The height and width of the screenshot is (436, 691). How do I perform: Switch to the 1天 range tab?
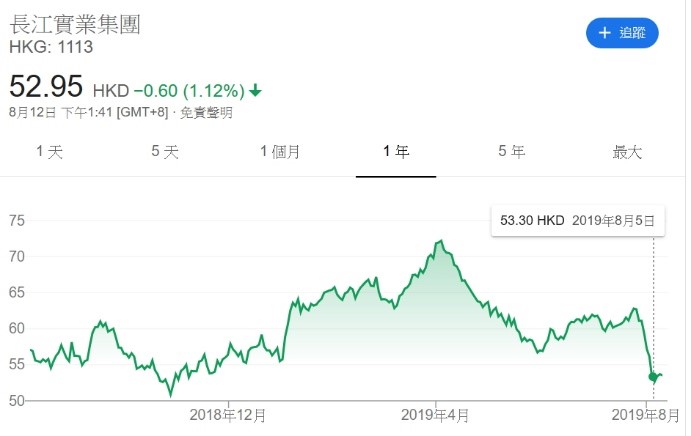tap(49, 152)
